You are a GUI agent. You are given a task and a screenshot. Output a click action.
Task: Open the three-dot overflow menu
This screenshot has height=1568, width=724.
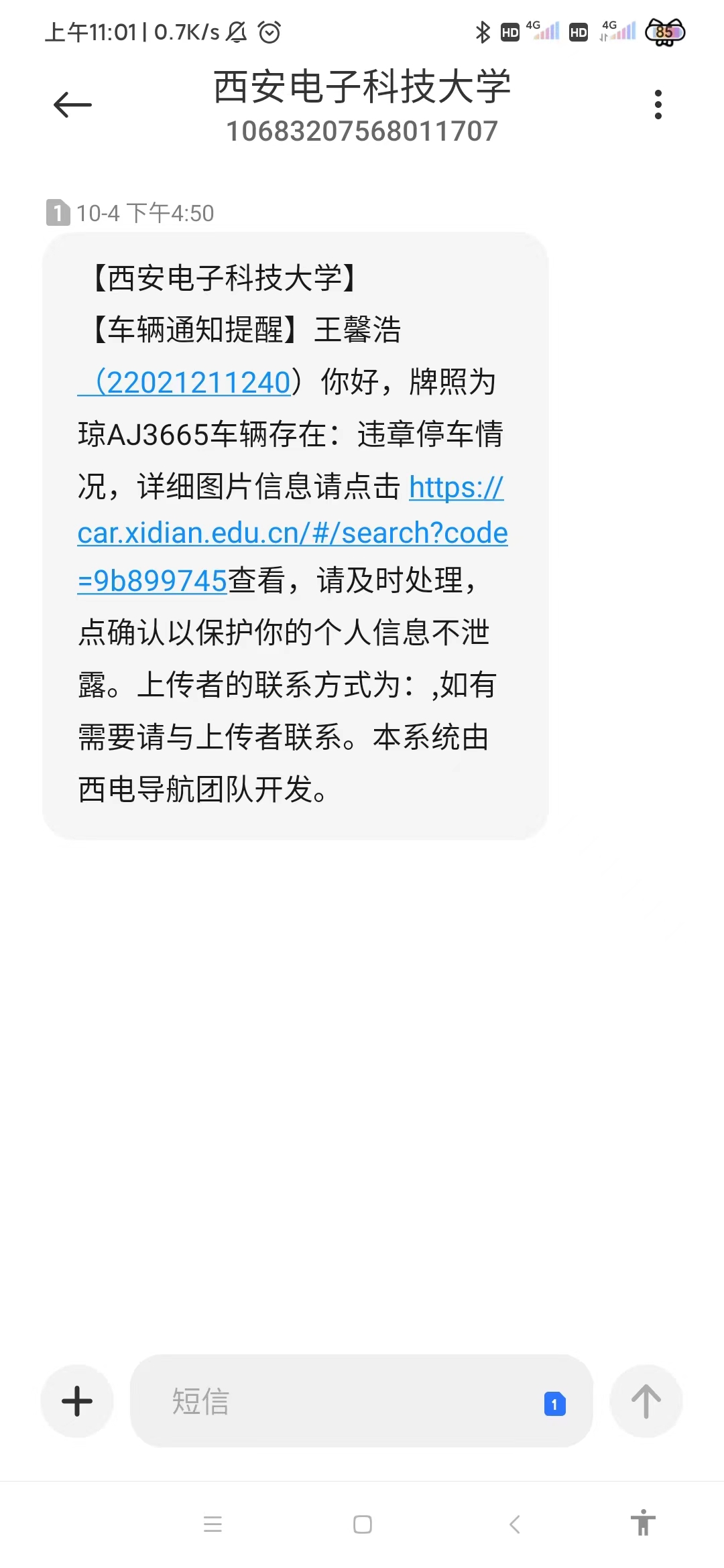point(658,105)
